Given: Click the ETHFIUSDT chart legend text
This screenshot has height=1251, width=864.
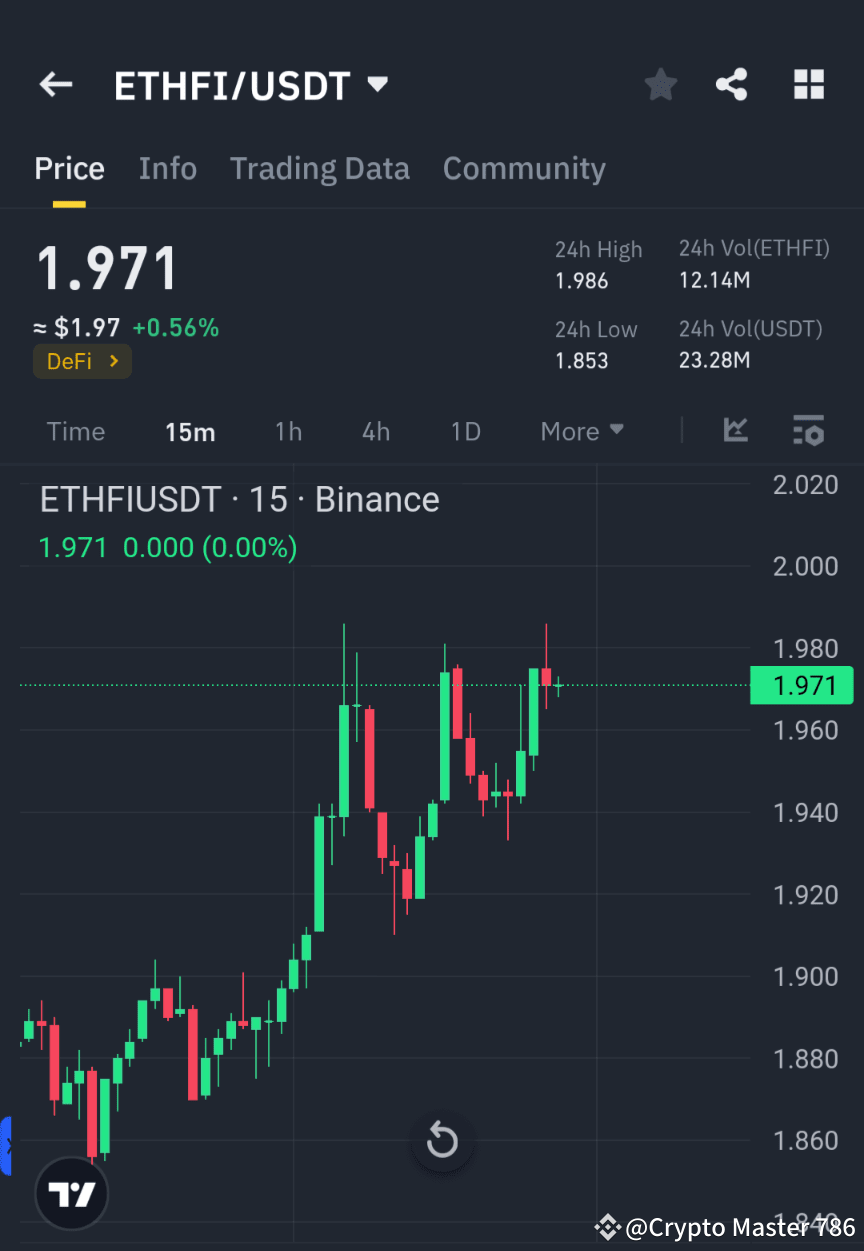Looking at the screenshot, I should 237,499.
